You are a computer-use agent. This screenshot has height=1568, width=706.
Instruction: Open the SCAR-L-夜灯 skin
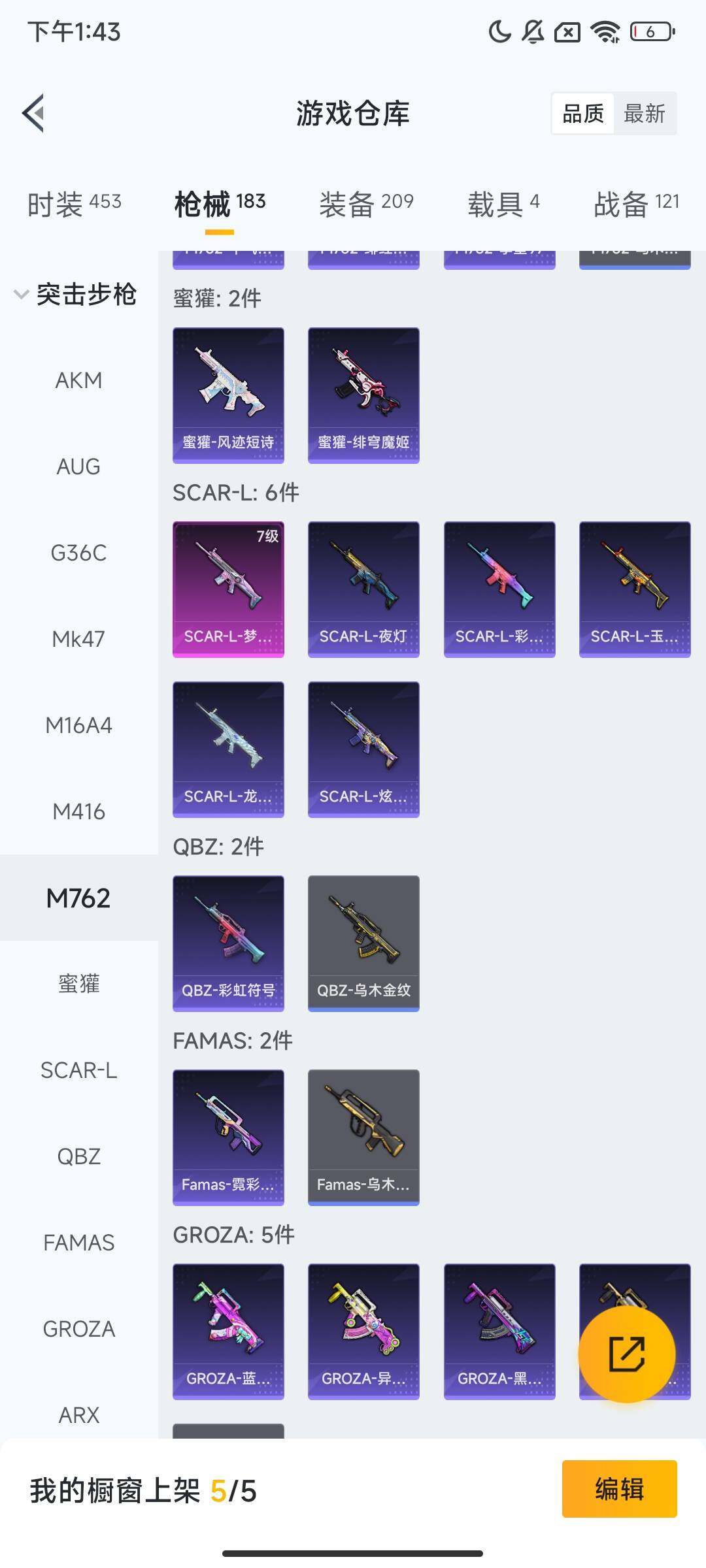tap(363, 587)
